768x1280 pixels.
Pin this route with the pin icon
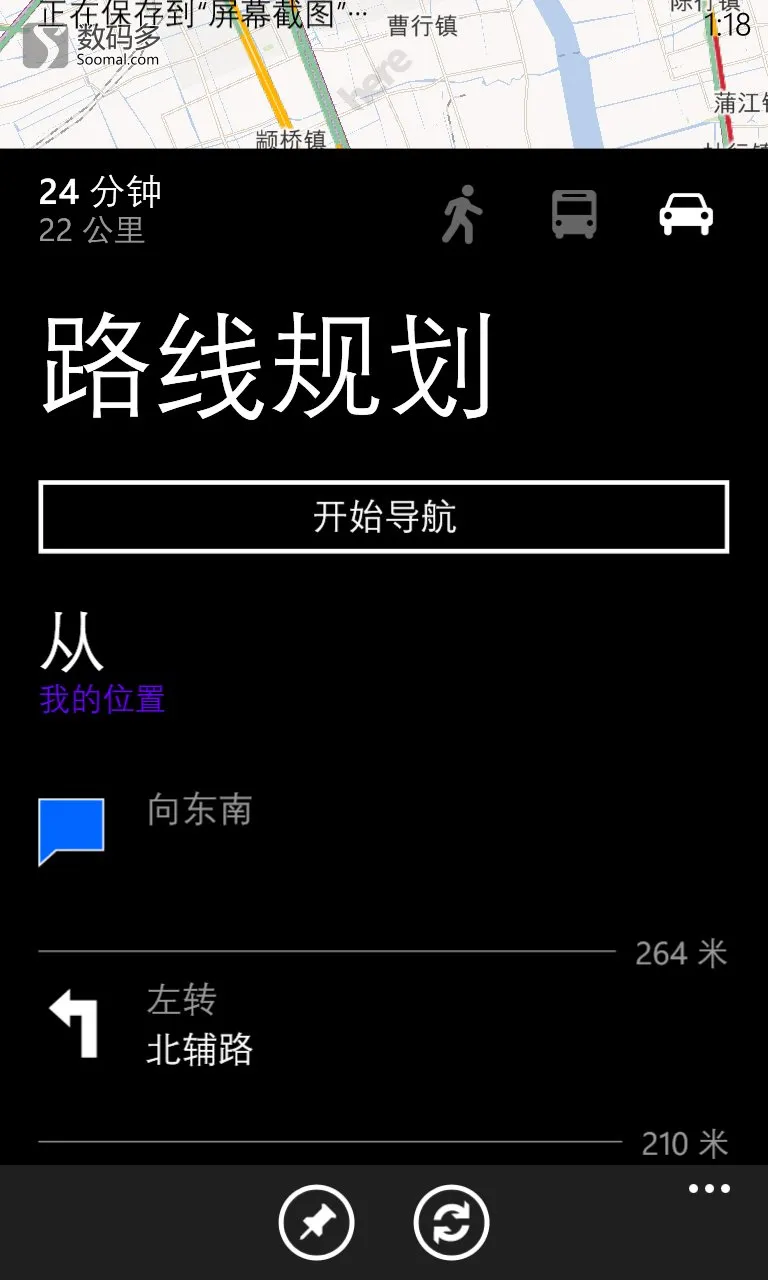[317, 1222]
